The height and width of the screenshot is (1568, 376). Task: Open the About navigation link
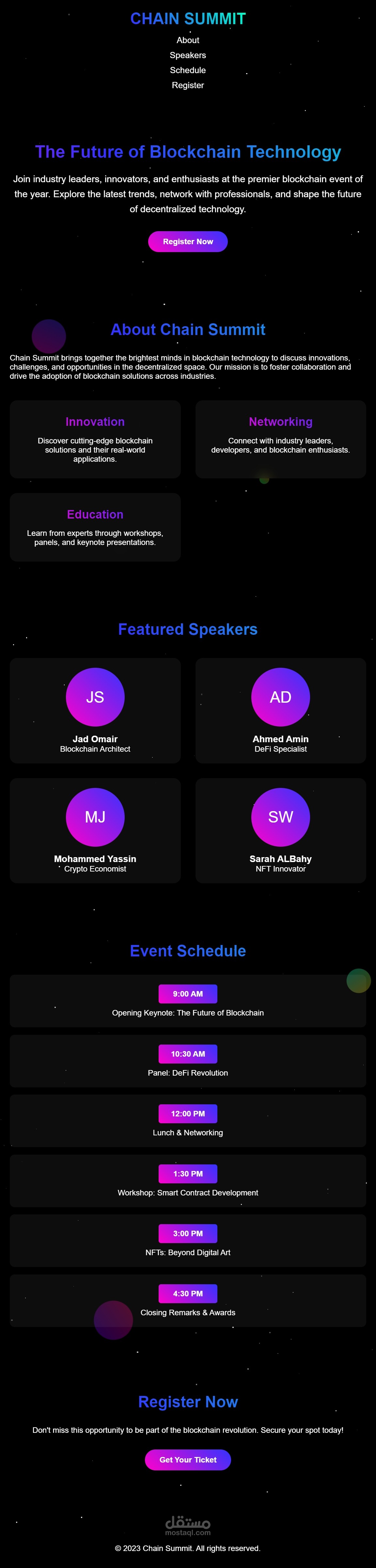click(x=187, y=40)
